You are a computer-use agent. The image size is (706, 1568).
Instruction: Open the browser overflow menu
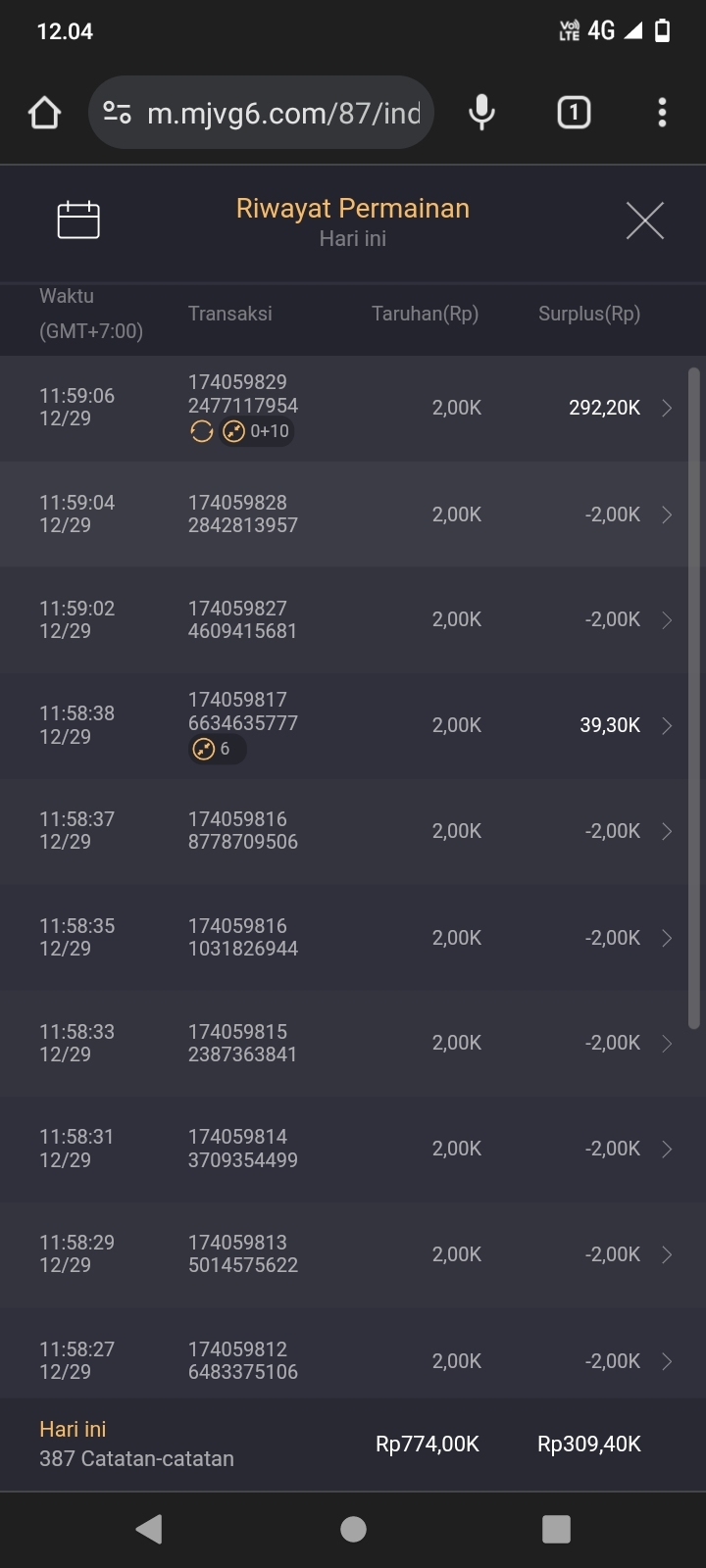[x=662, y=114]
